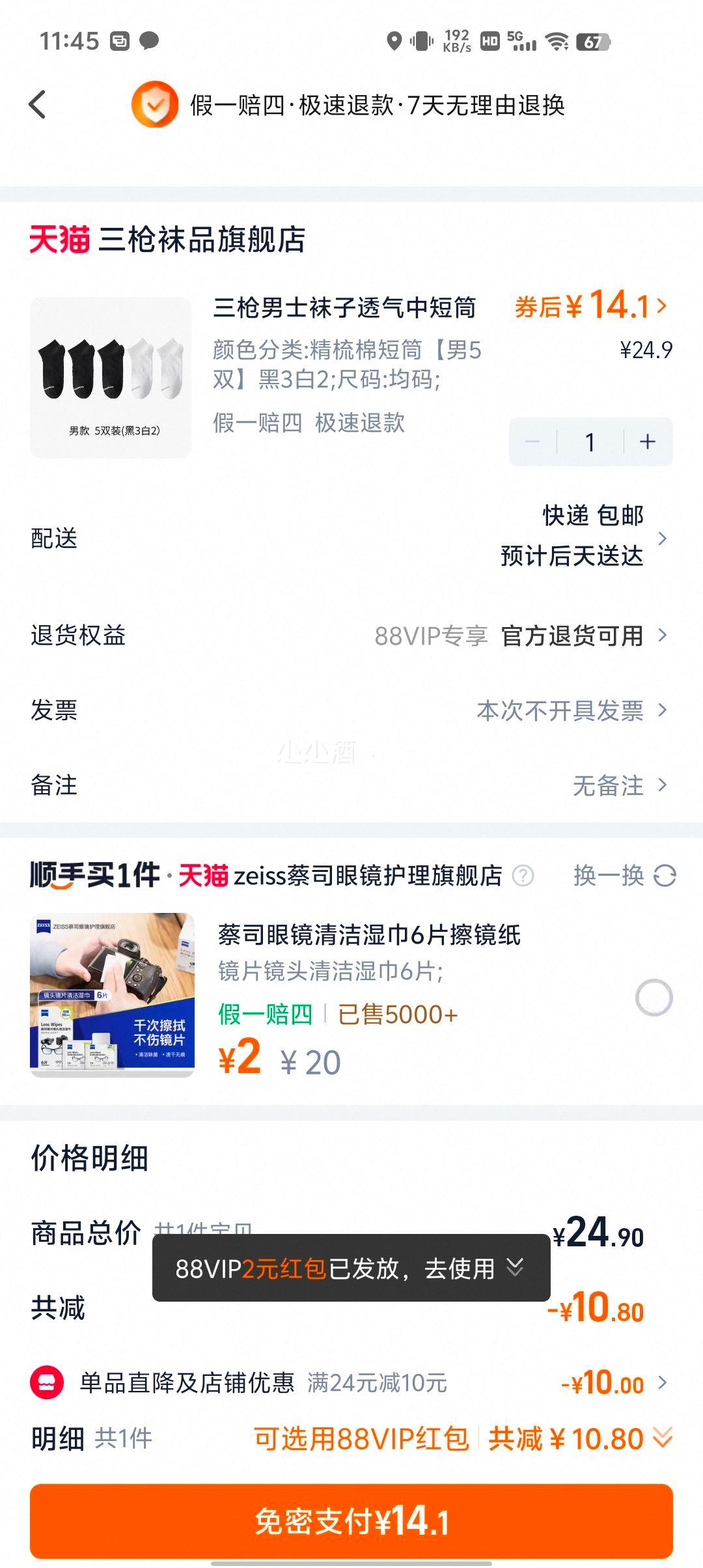Open the 发票 invoice settings row
The image size is (703, 1568).
point(351,710)
